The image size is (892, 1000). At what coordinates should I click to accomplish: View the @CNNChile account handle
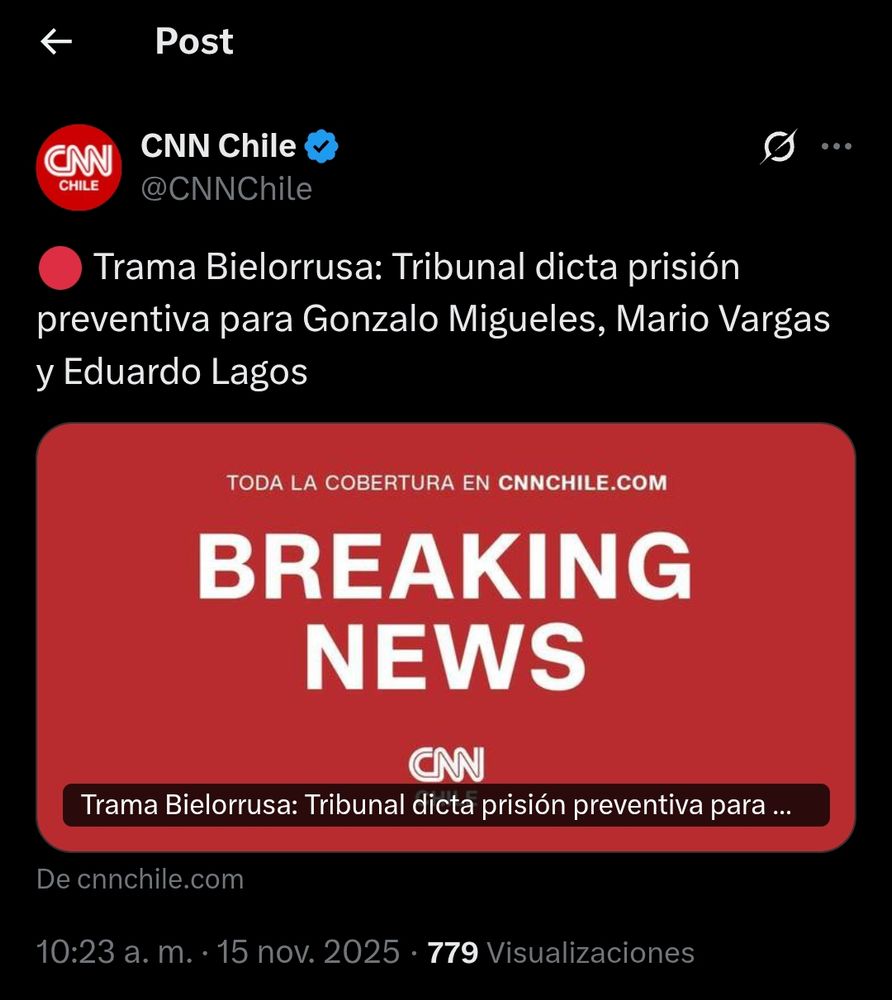pos(227,189)
